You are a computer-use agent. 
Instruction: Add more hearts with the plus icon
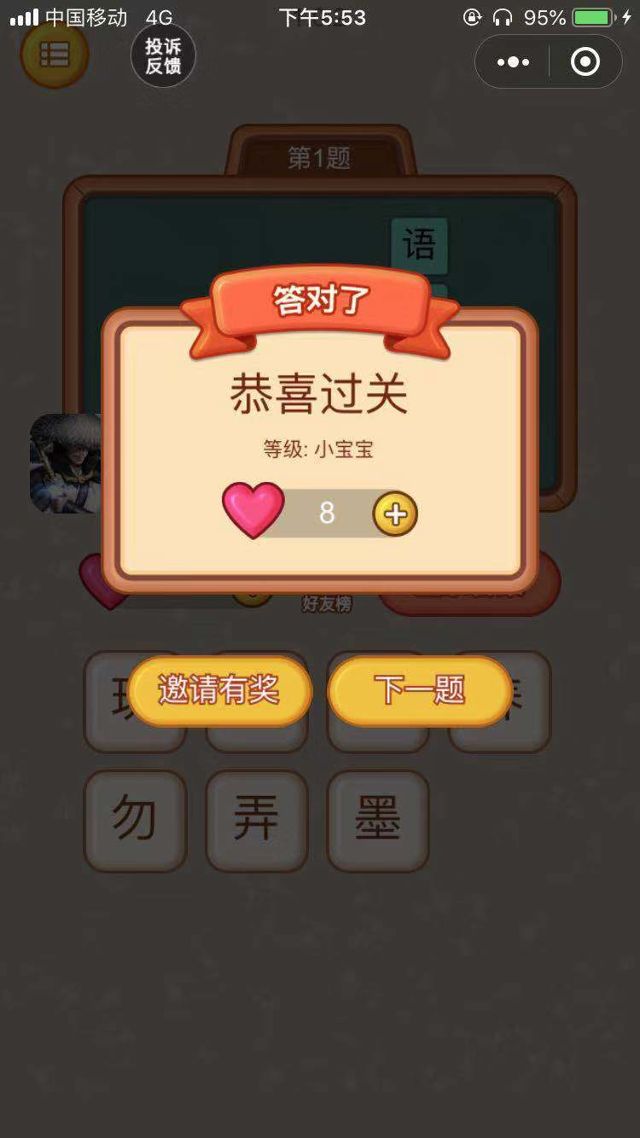(395, 514)
